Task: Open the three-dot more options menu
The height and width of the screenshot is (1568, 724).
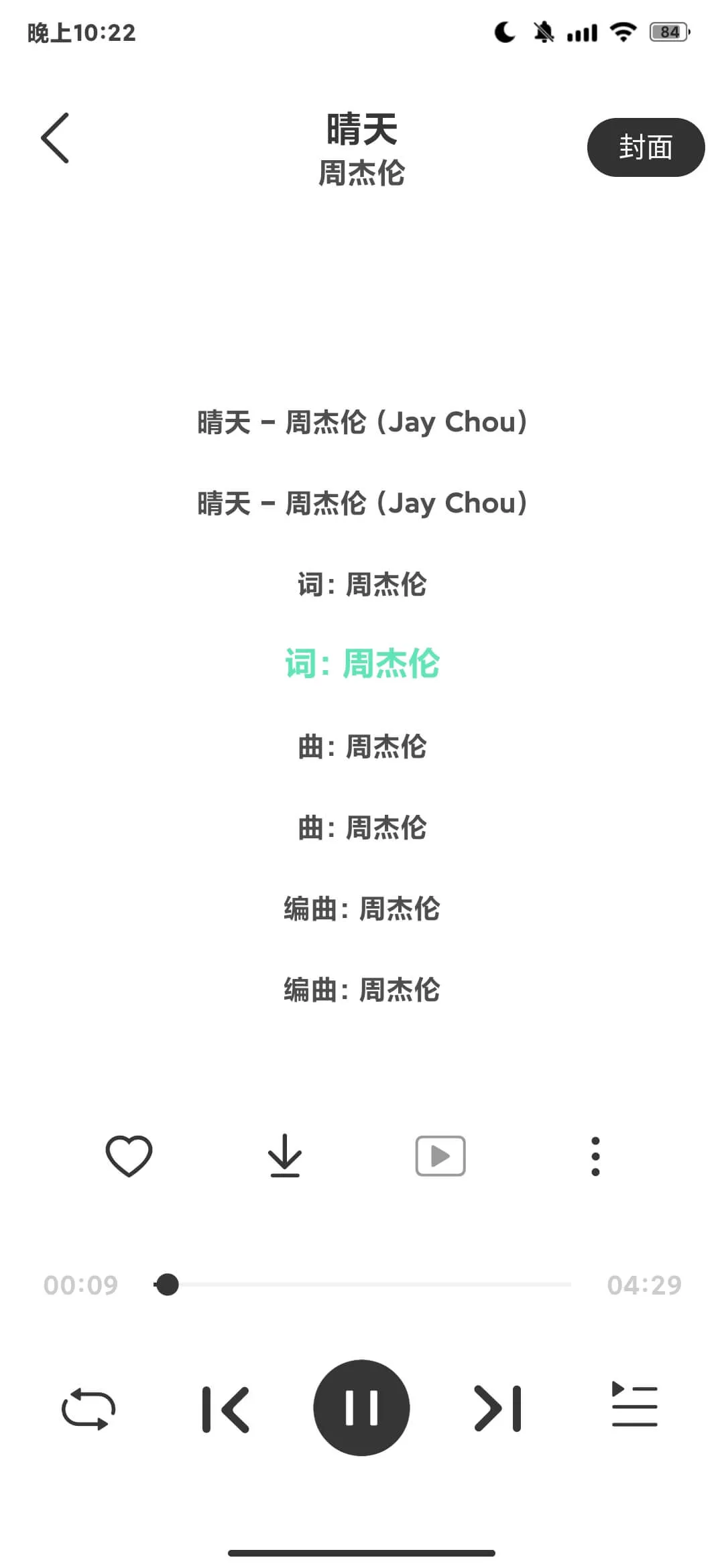Action: [595, 1156]
